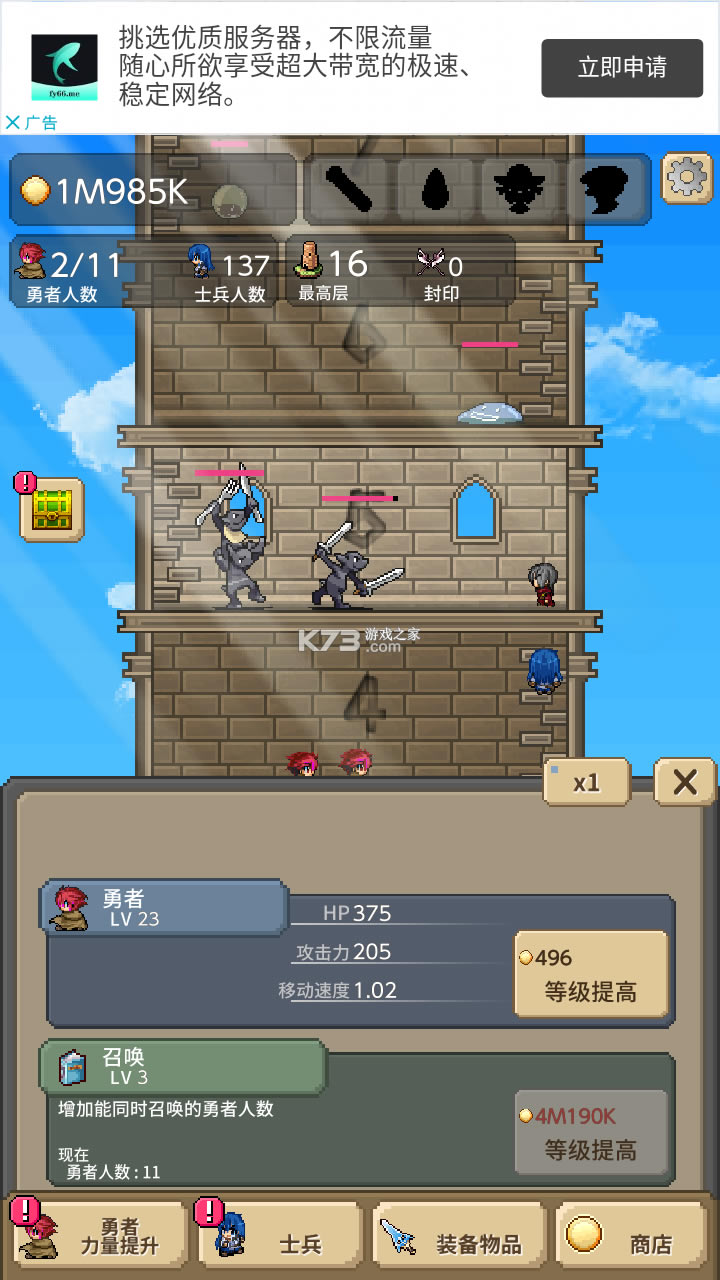Close the upgrade panel

[x=685, y=782]
